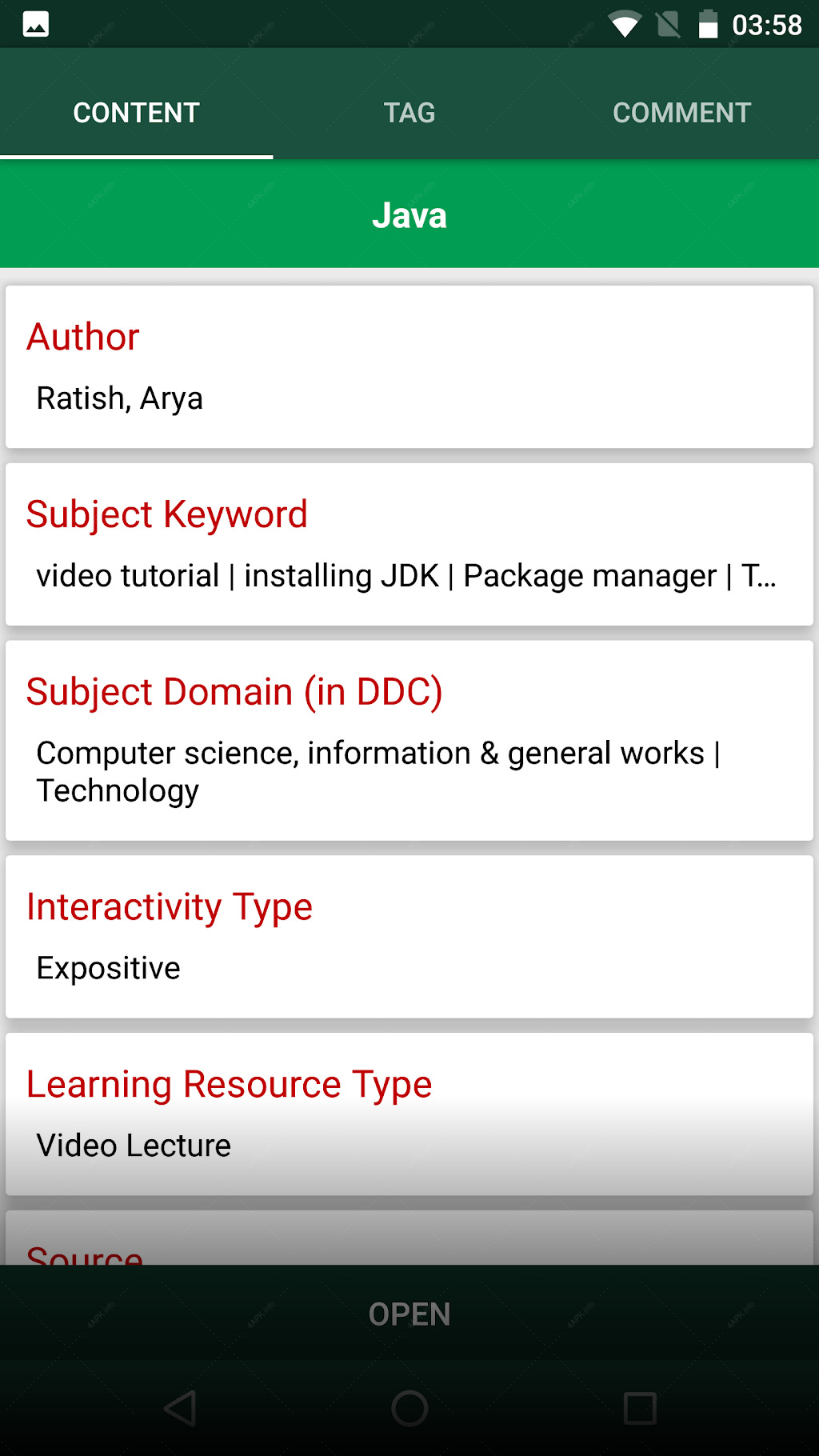Select the CONTENT tab
This screenshot has width=819, height=1456.
(137, 113)
